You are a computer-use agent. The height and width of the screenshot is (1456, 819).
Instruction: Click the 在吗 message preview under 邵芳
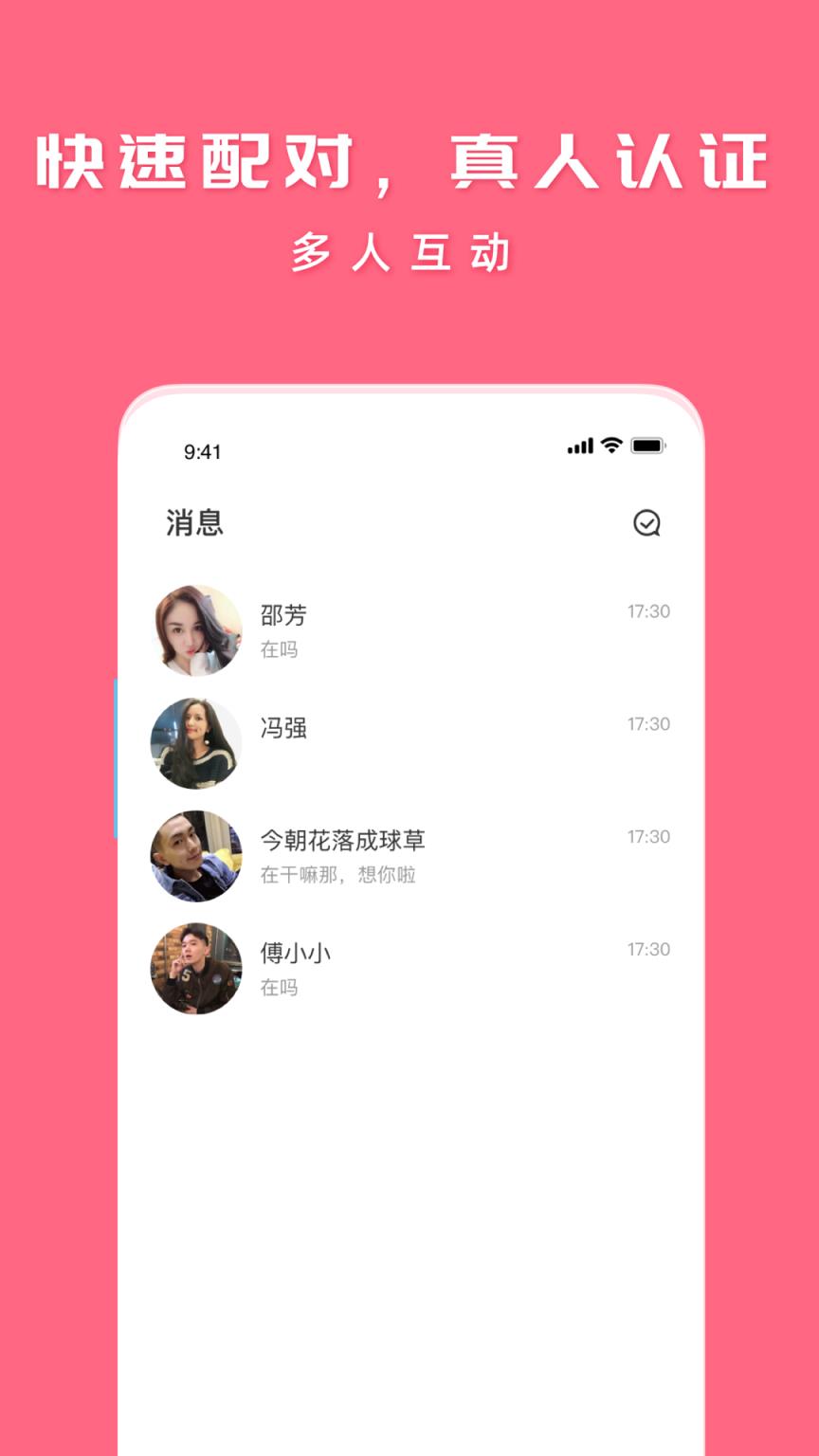[x=279, y=650]
